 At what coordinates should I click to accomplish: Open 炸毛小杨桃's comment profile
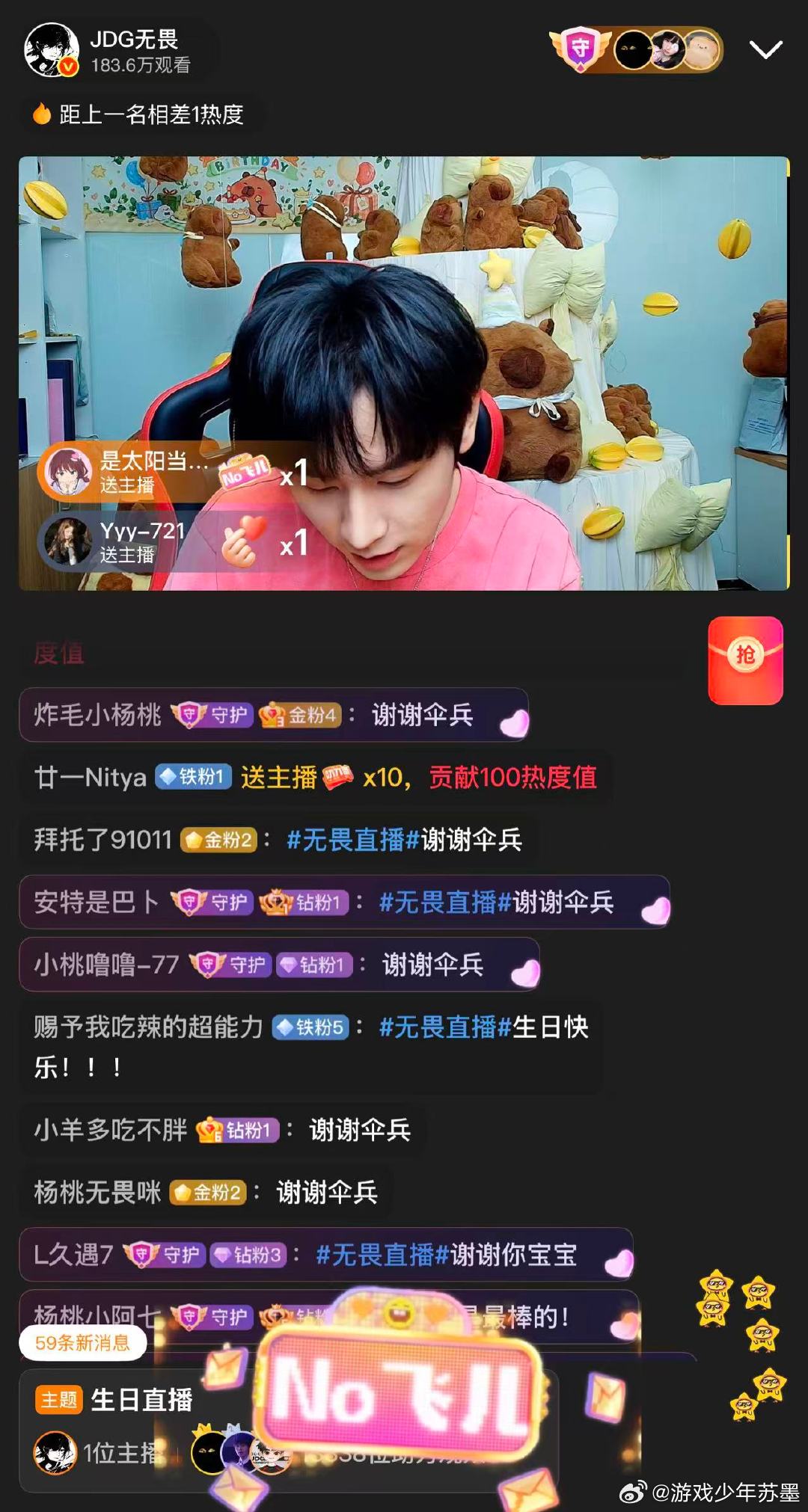[97, 715]
